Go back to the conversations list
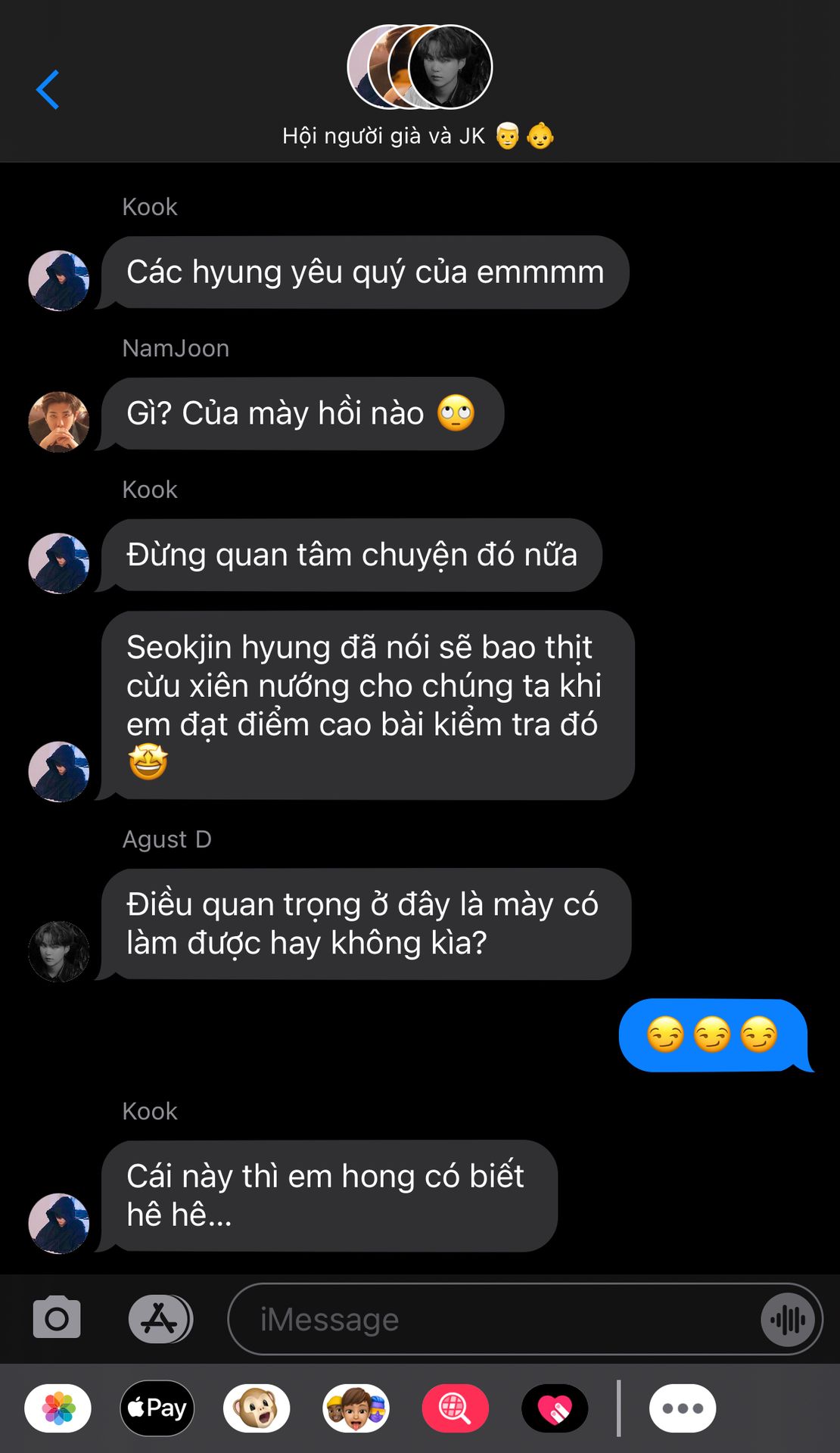The width and height of the screenshot is (840, 1453). 48,89
